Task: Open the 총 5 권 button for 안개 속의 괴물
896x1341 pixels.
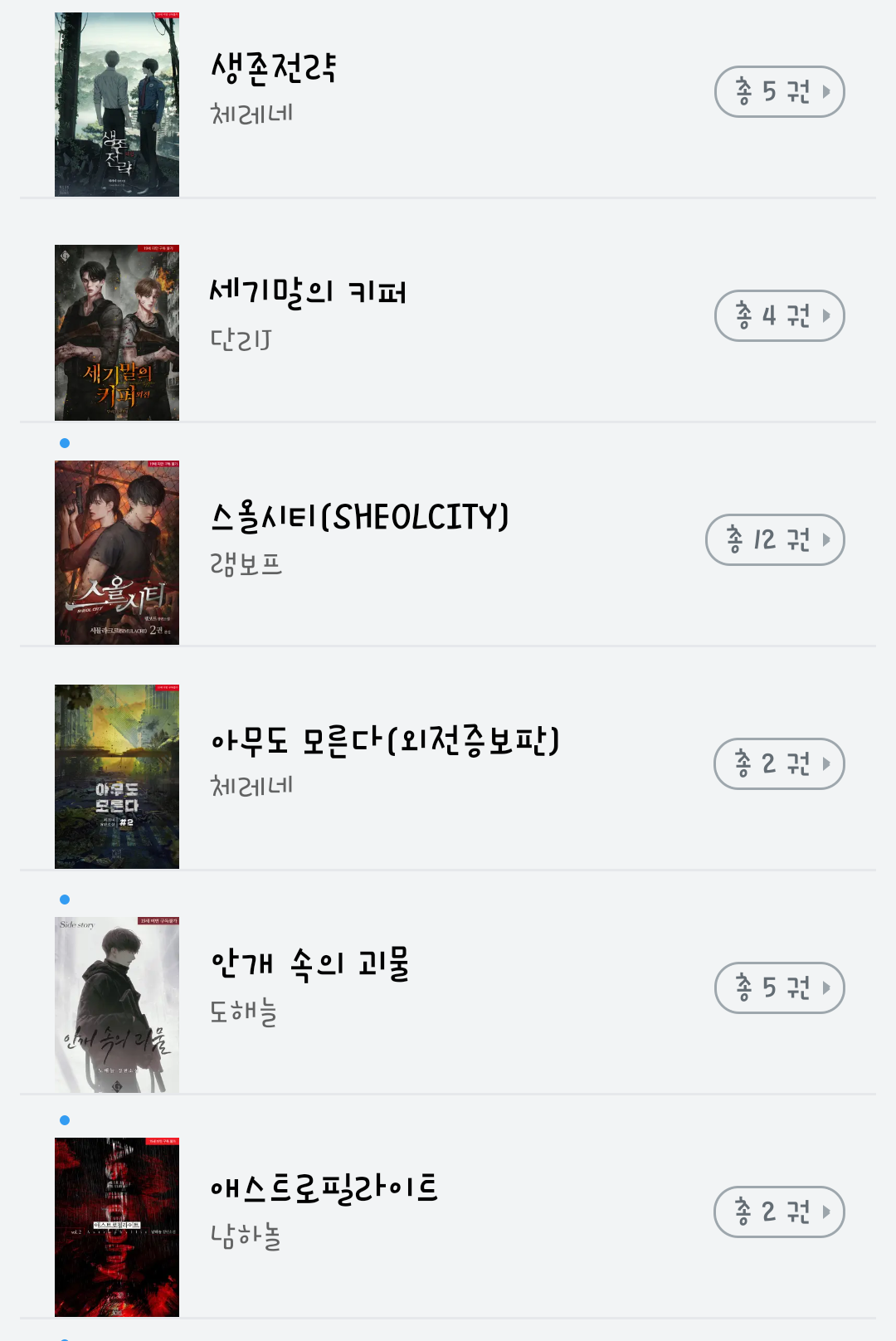Action: (779, 987)
